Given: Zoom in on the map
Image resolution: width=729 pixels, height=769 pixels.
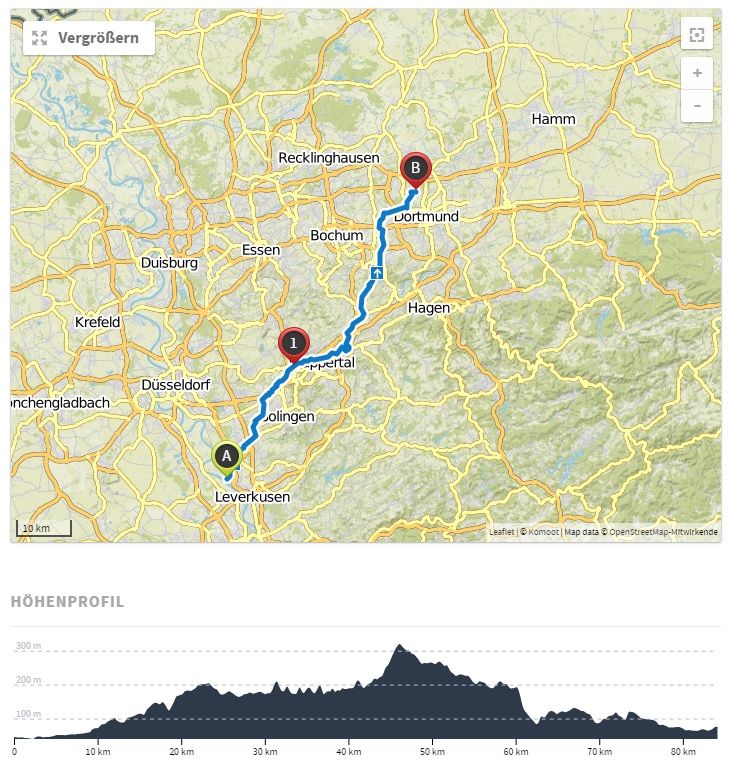Looking at the screenshot, I should [696, 73].
